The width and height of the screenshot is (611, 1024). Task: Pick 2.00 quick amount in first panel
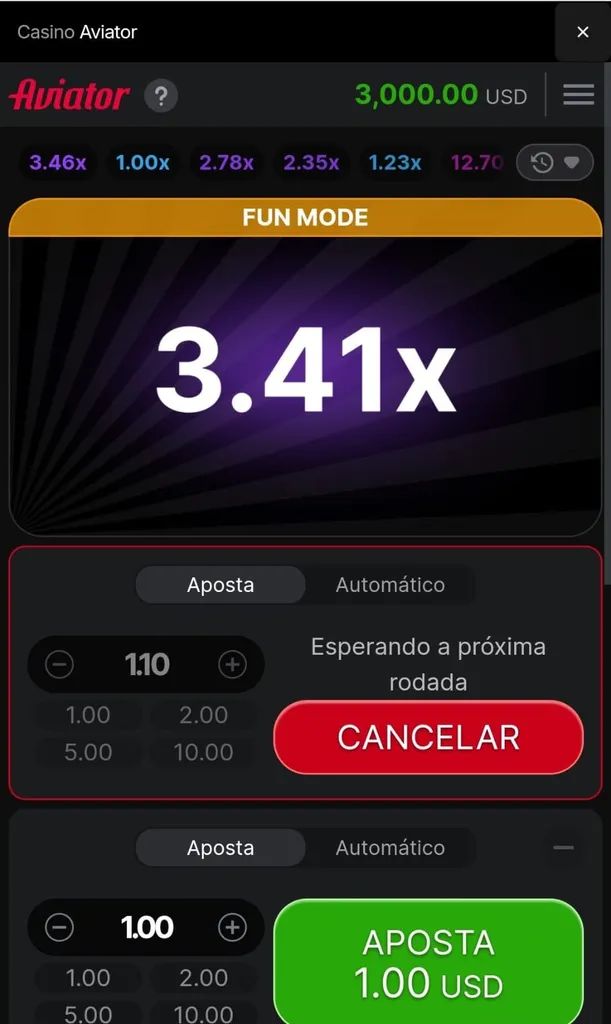pyautogui.click(x=203, y=715)
